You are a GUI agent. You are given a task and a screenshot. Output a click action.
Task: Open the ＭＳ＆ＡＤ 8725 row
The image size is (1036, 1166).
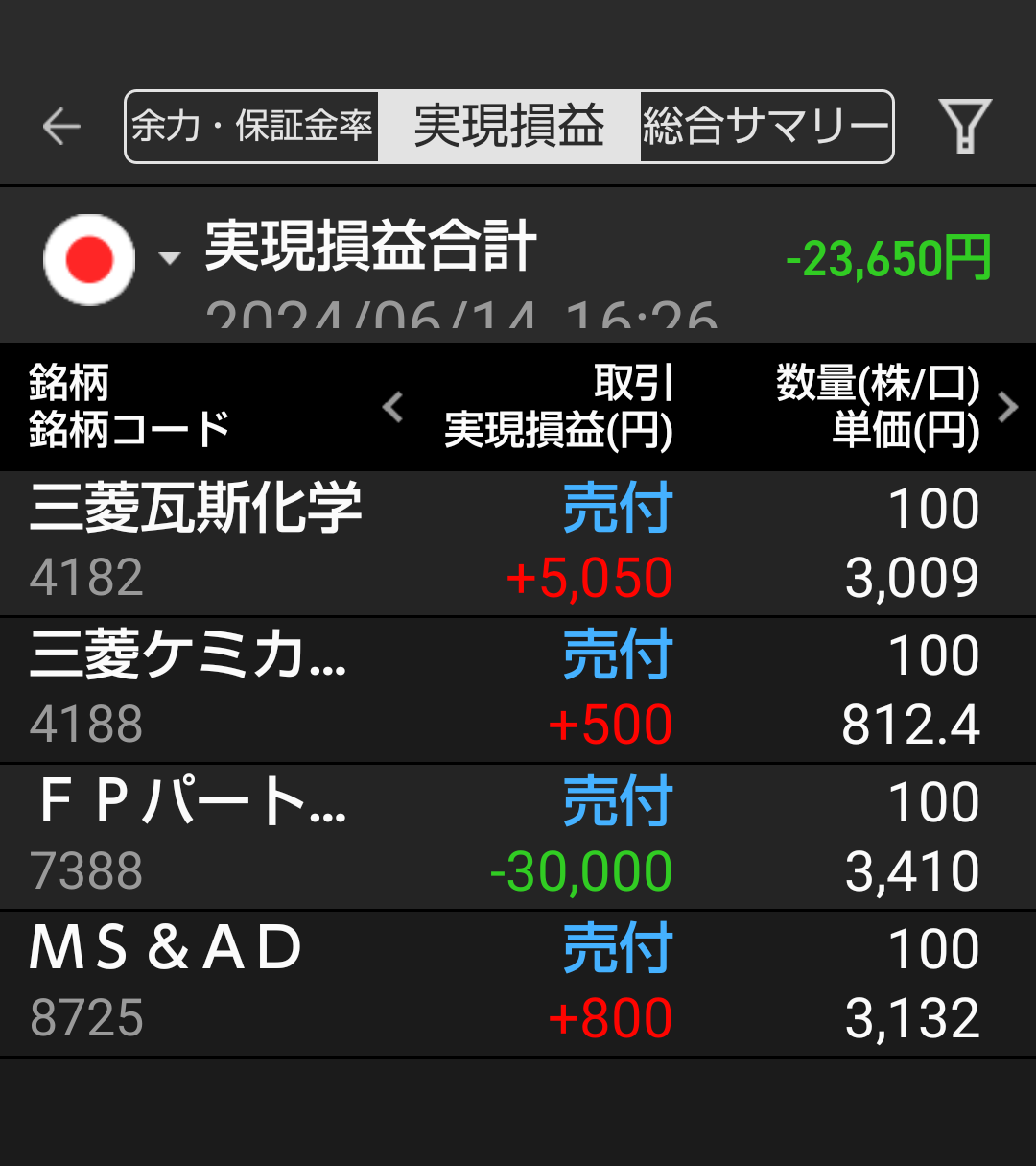click(x=518, y=984)
